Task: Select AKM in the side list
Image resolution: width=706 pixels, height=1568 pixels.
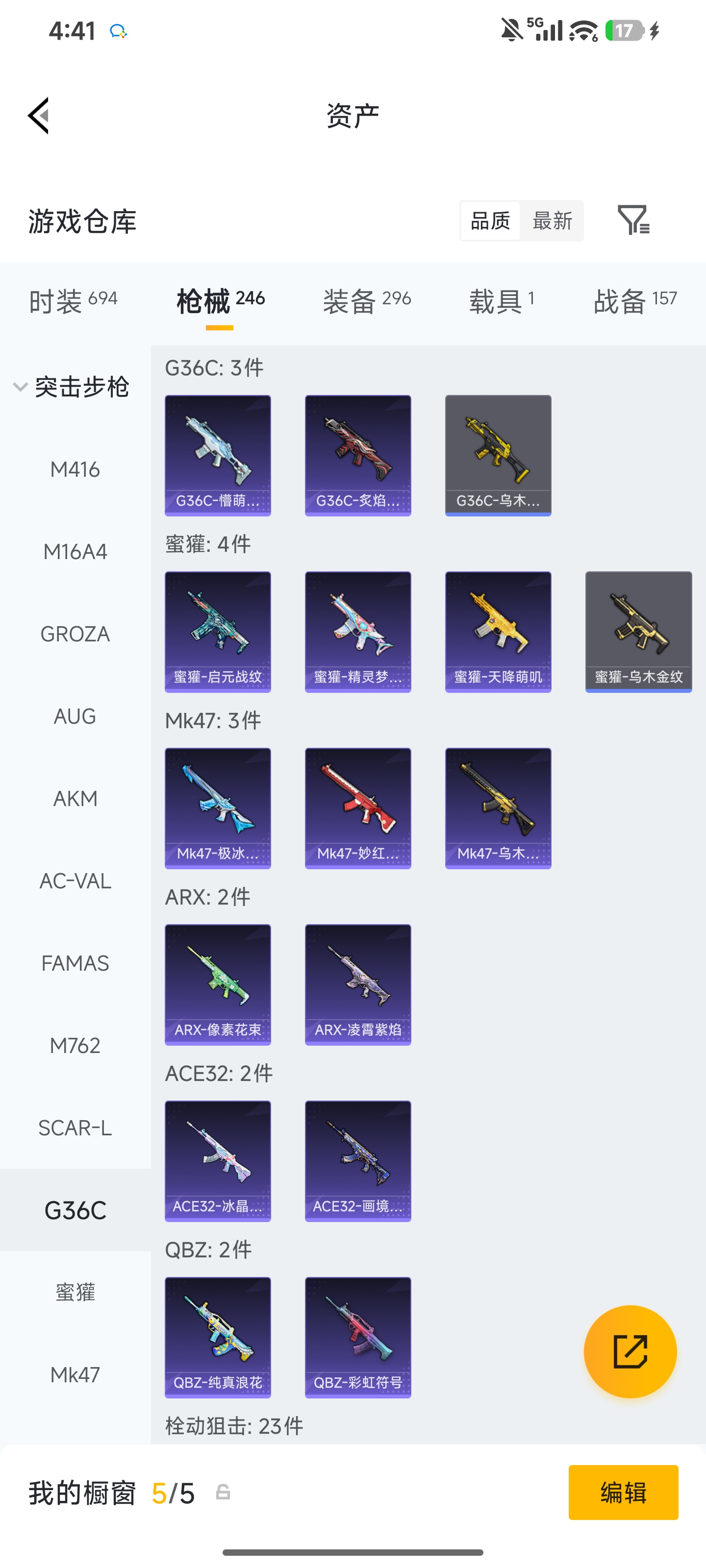Action: [x=75, y=799]
